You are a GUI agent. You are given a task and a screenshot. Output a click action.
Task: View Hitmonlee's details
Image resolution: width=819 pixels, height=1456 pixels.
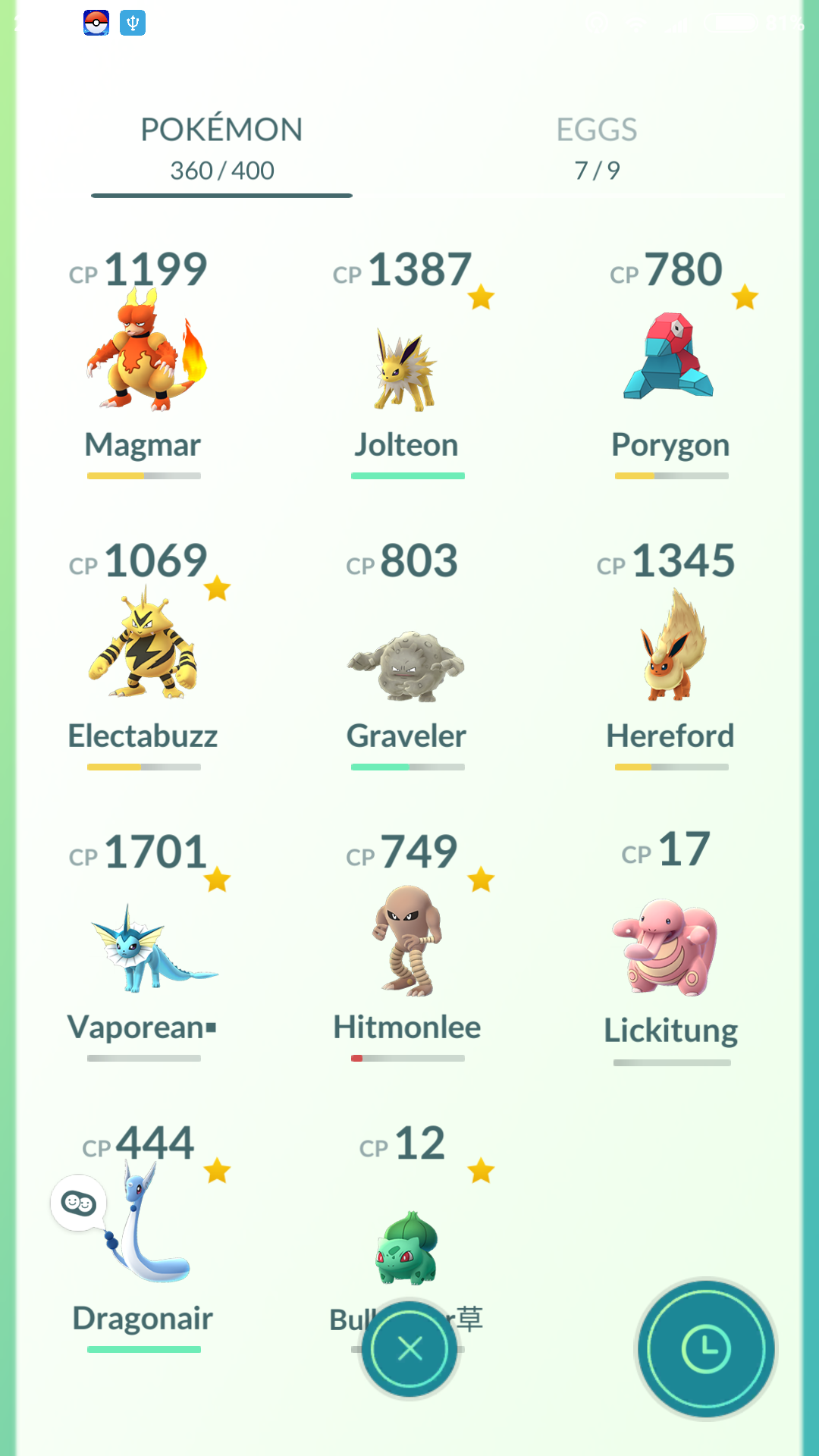tap(407, 940)
